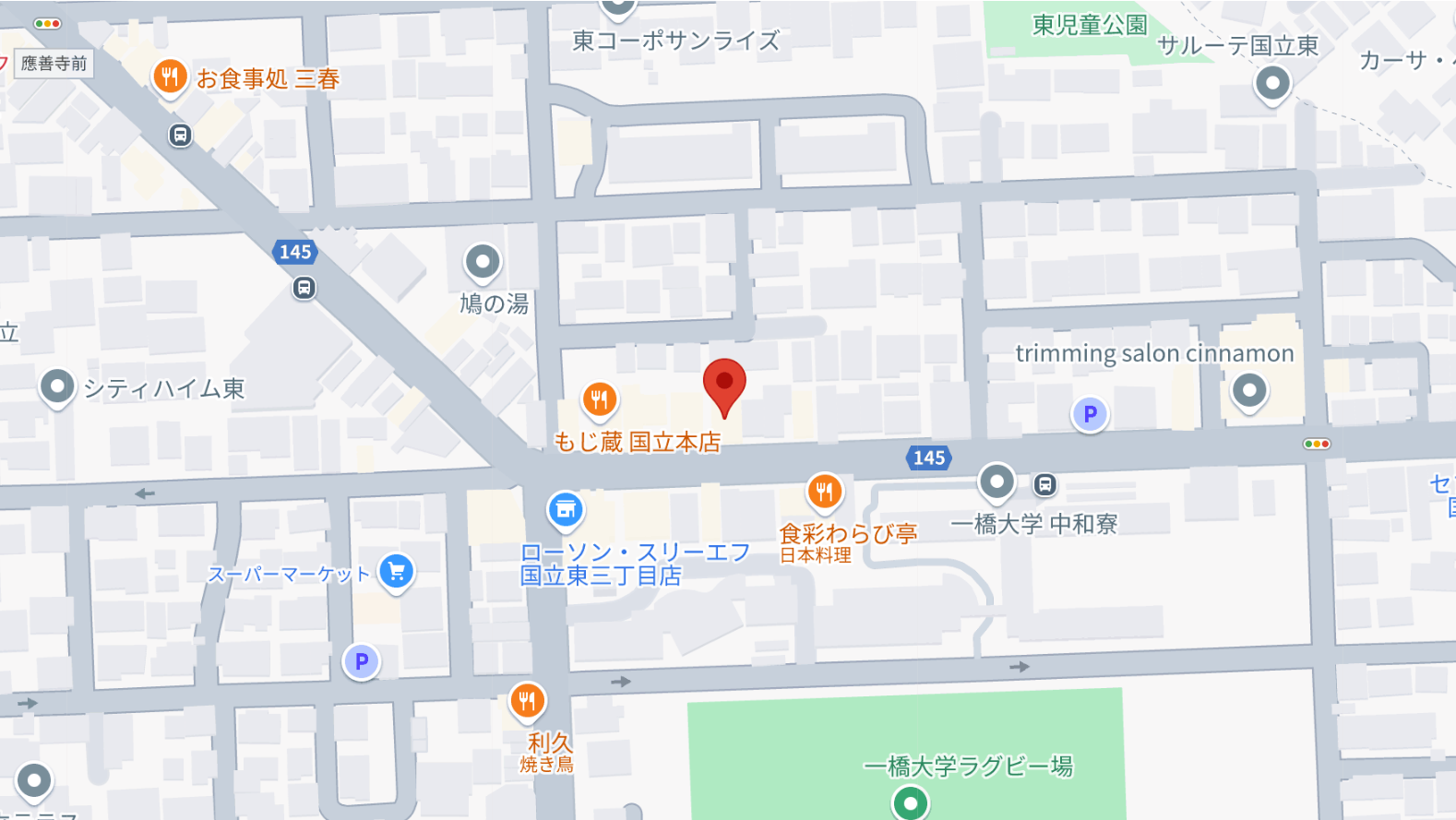Open parking icon below スーパーマーケット

(x=362, y=661)
